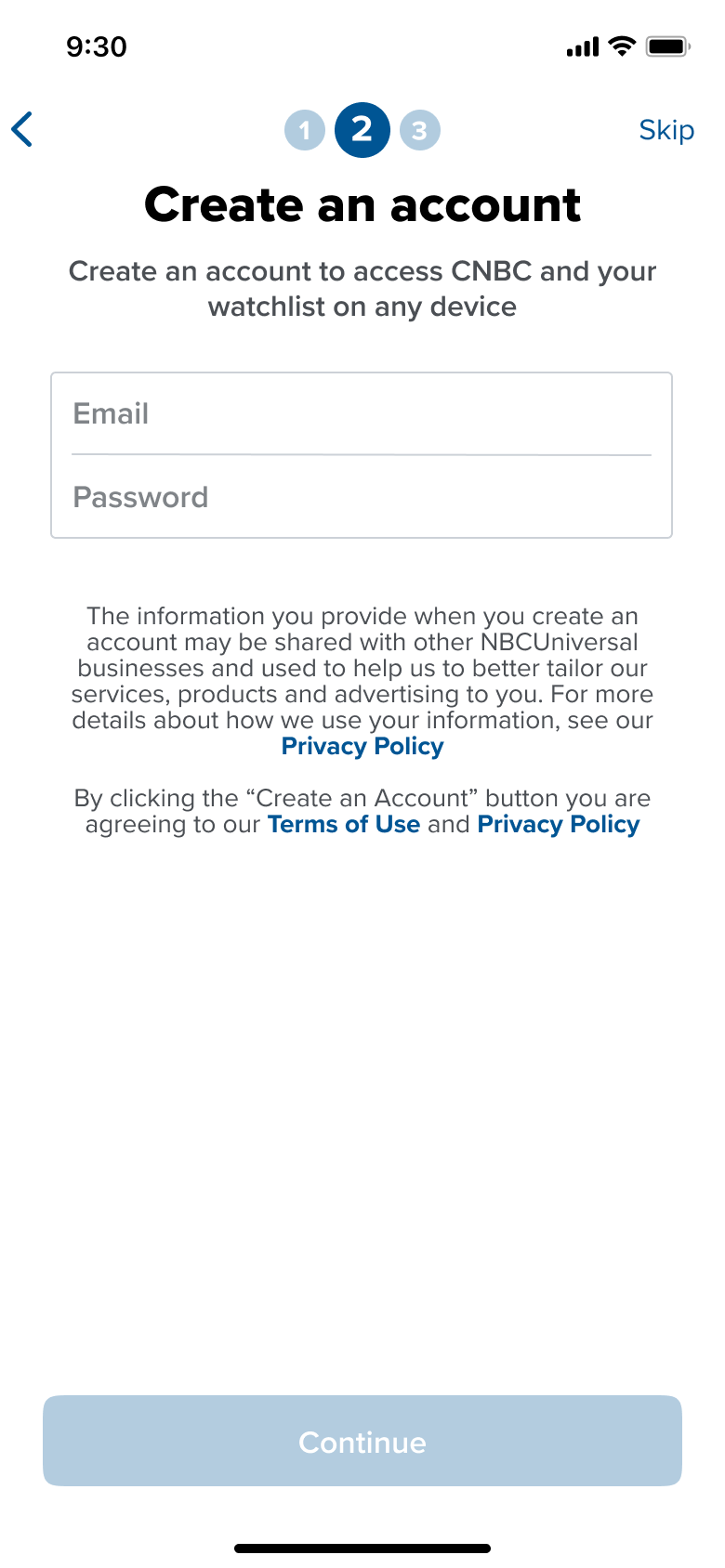The image size is (725, 1568).
Task: Tap the Email field
Action: (x=362, y=414)
